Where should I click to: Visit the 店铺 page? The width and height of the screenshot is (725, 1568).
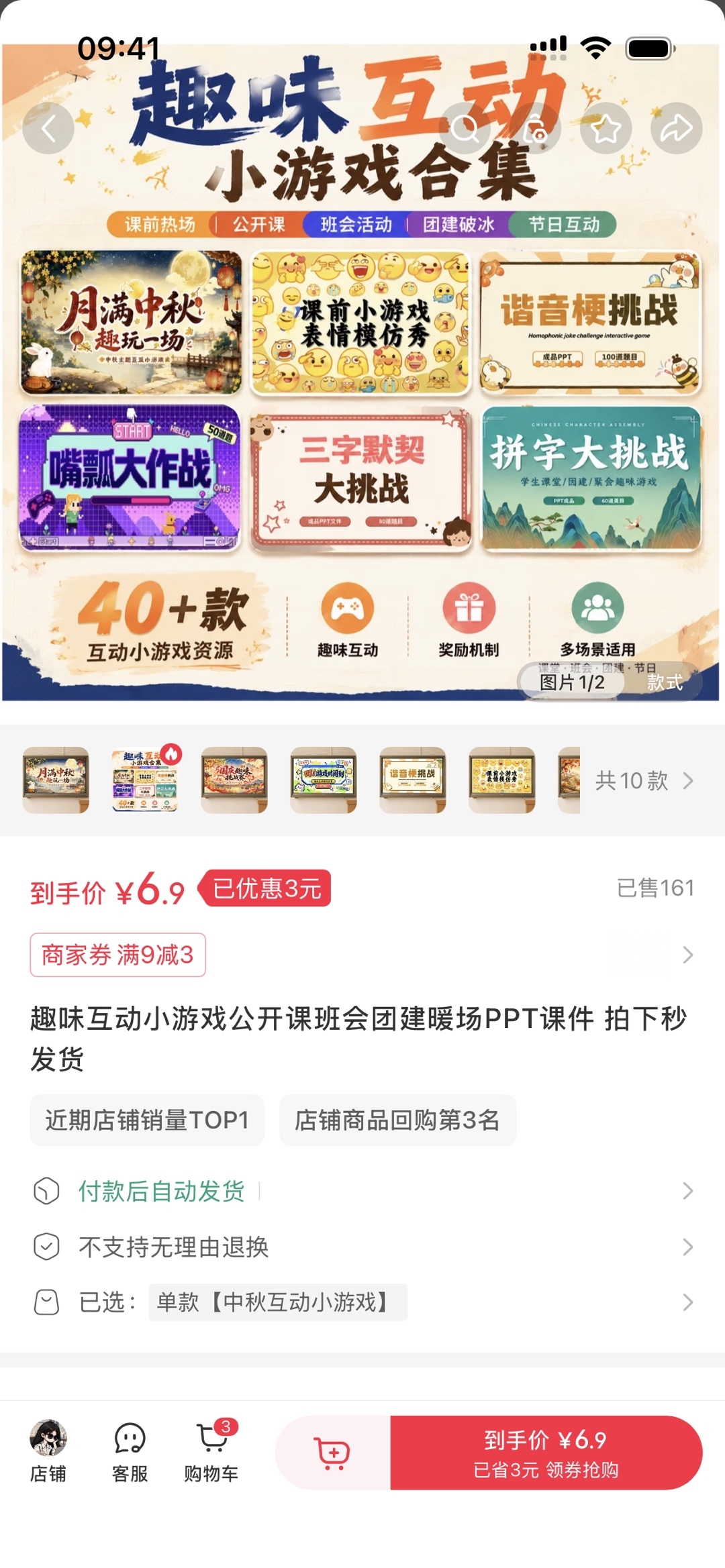48,1451
